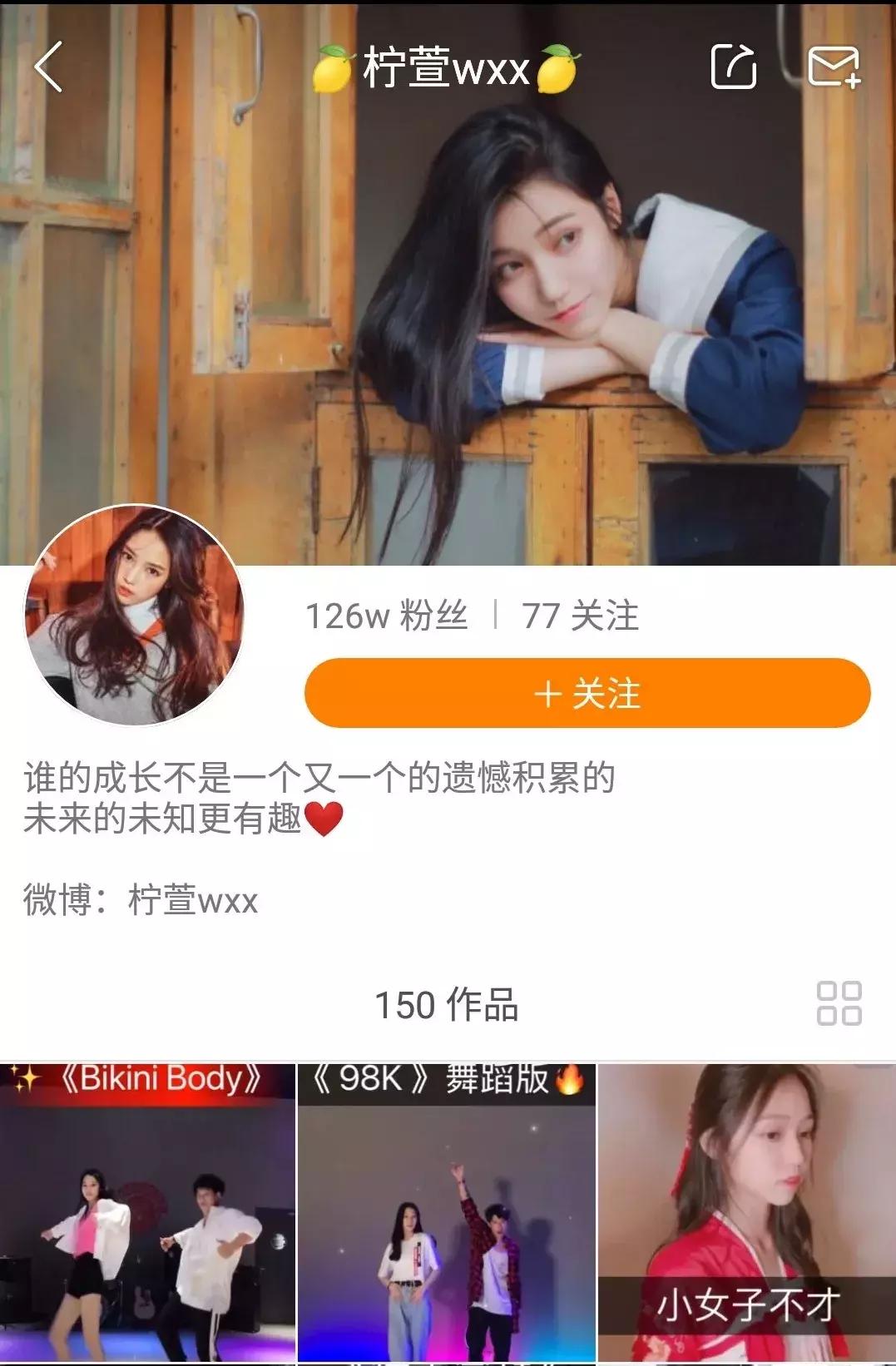Play the 《Bikini Body》 video

click(148, 1215)
